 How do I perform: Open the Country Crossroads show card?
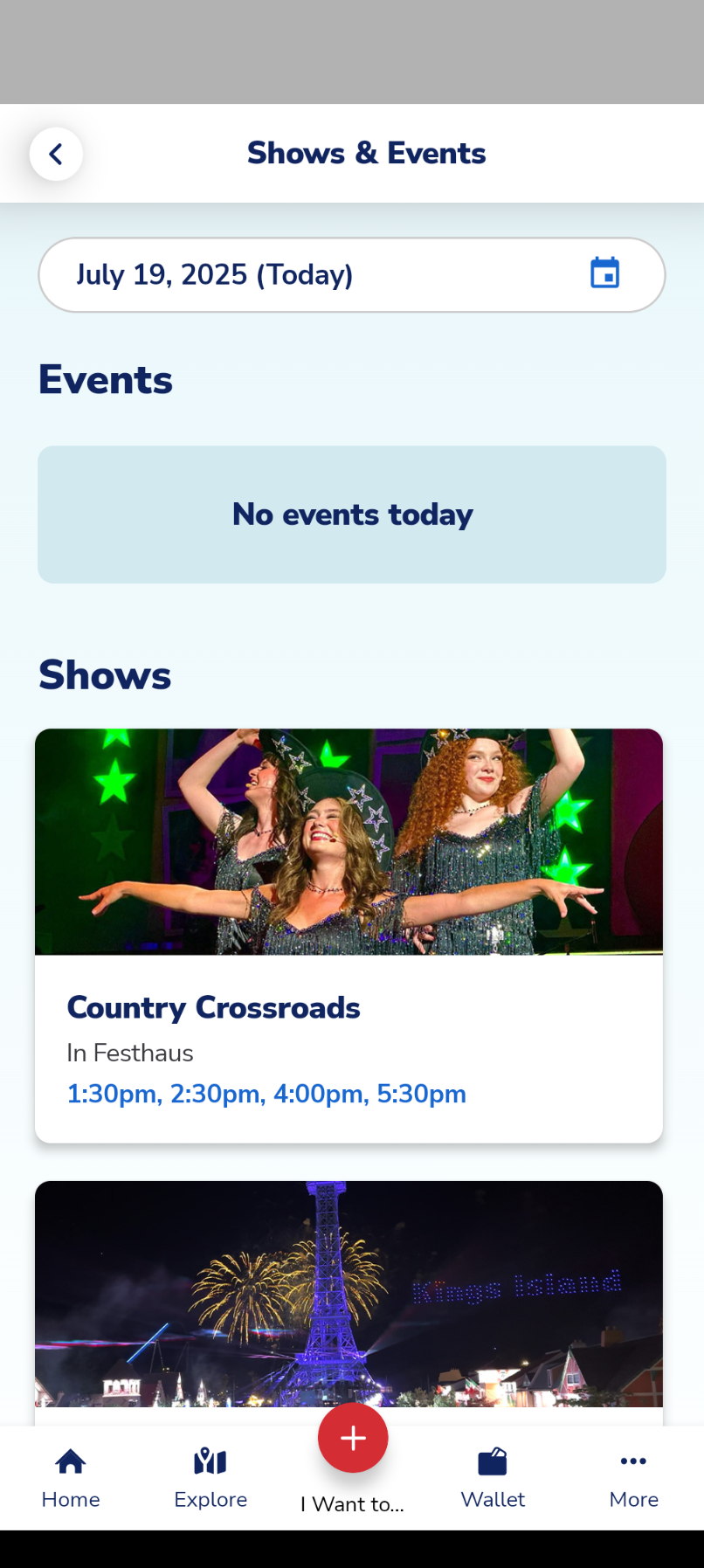pos(349,936)
